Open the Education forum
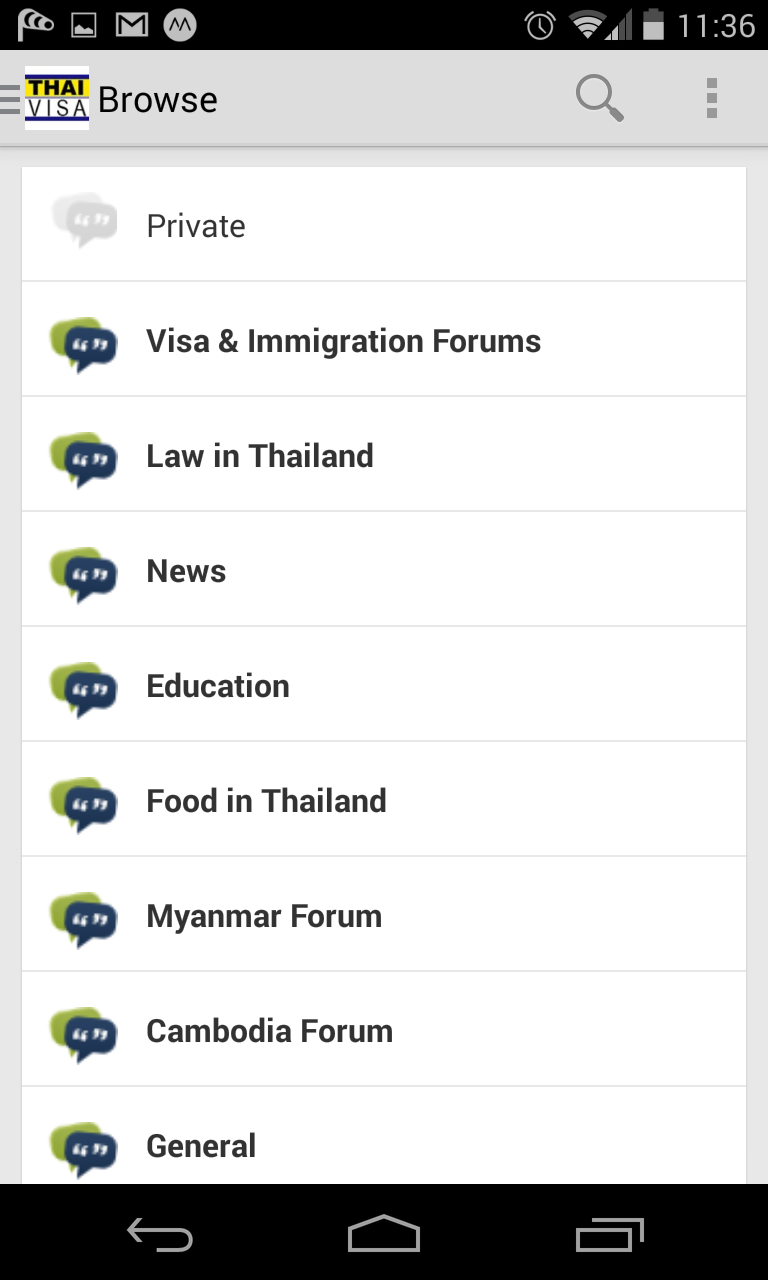This screenshot has width=768, height=1280. [x=384, y=685]
